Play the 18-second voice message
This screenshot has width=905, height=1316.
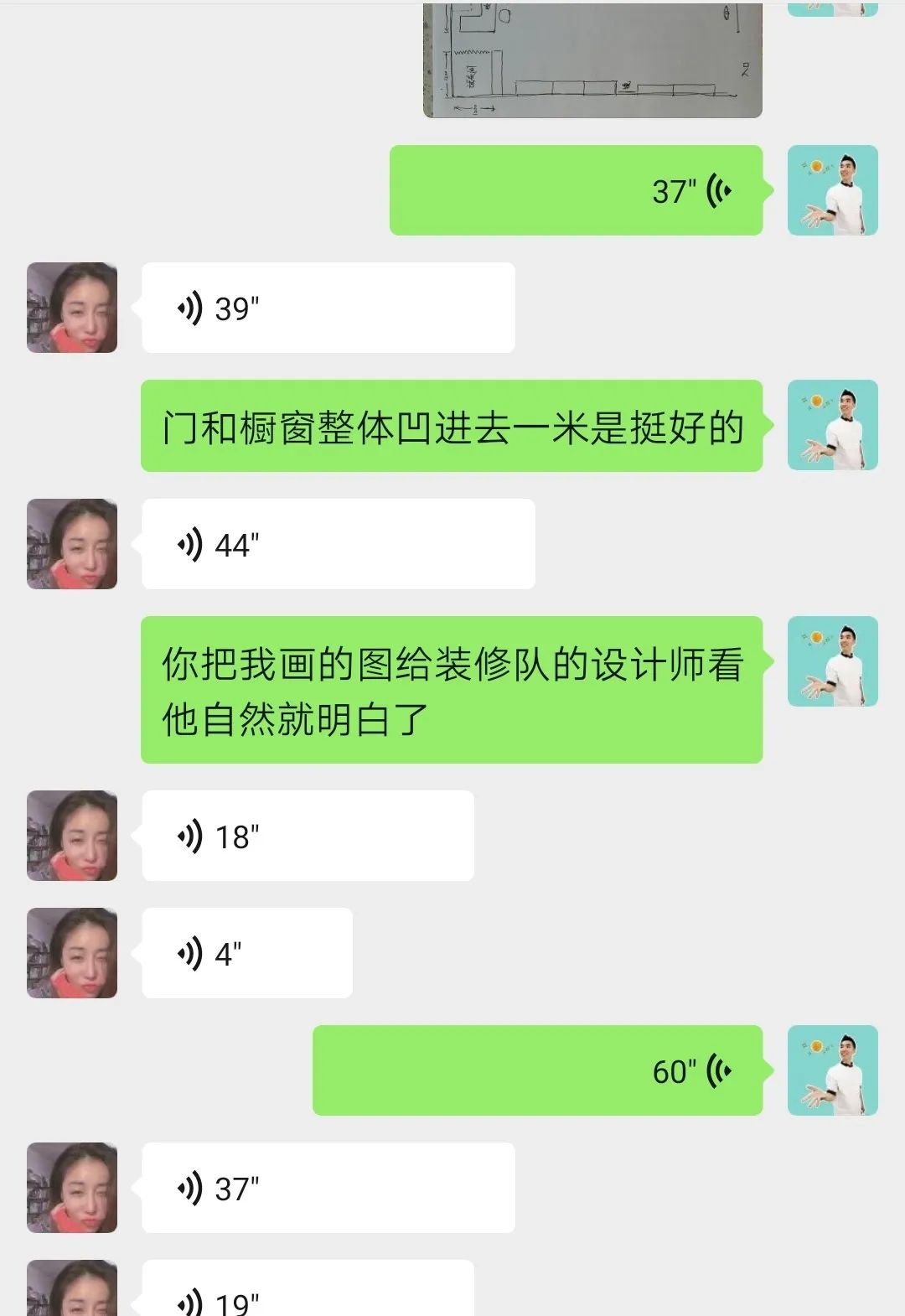point(308,837)
